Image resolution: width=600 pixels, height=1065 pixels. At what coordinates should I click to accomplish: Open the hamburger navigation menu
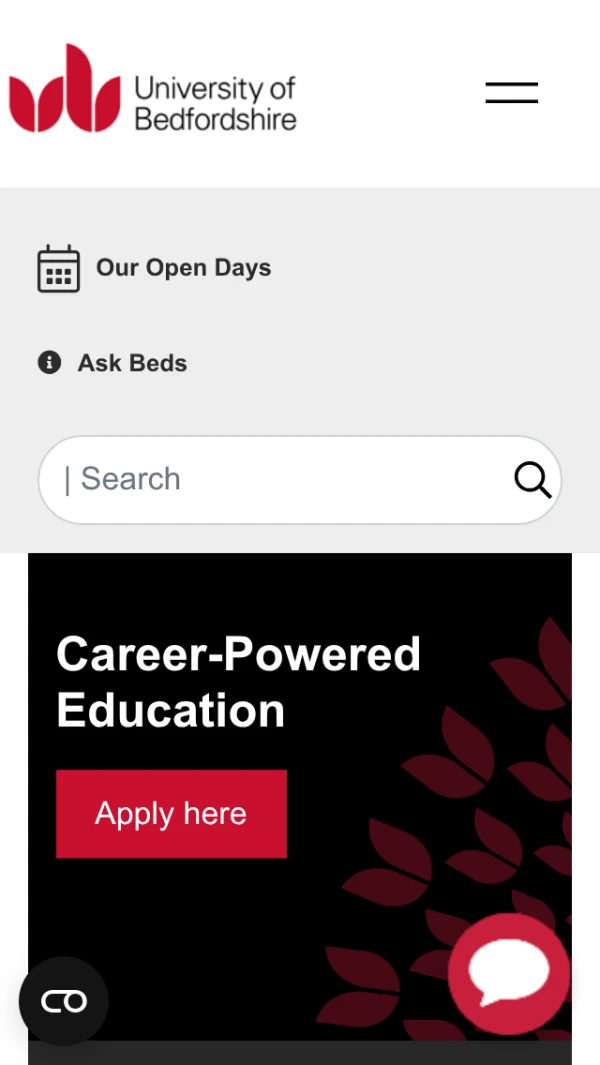click(x=511, y=93)
